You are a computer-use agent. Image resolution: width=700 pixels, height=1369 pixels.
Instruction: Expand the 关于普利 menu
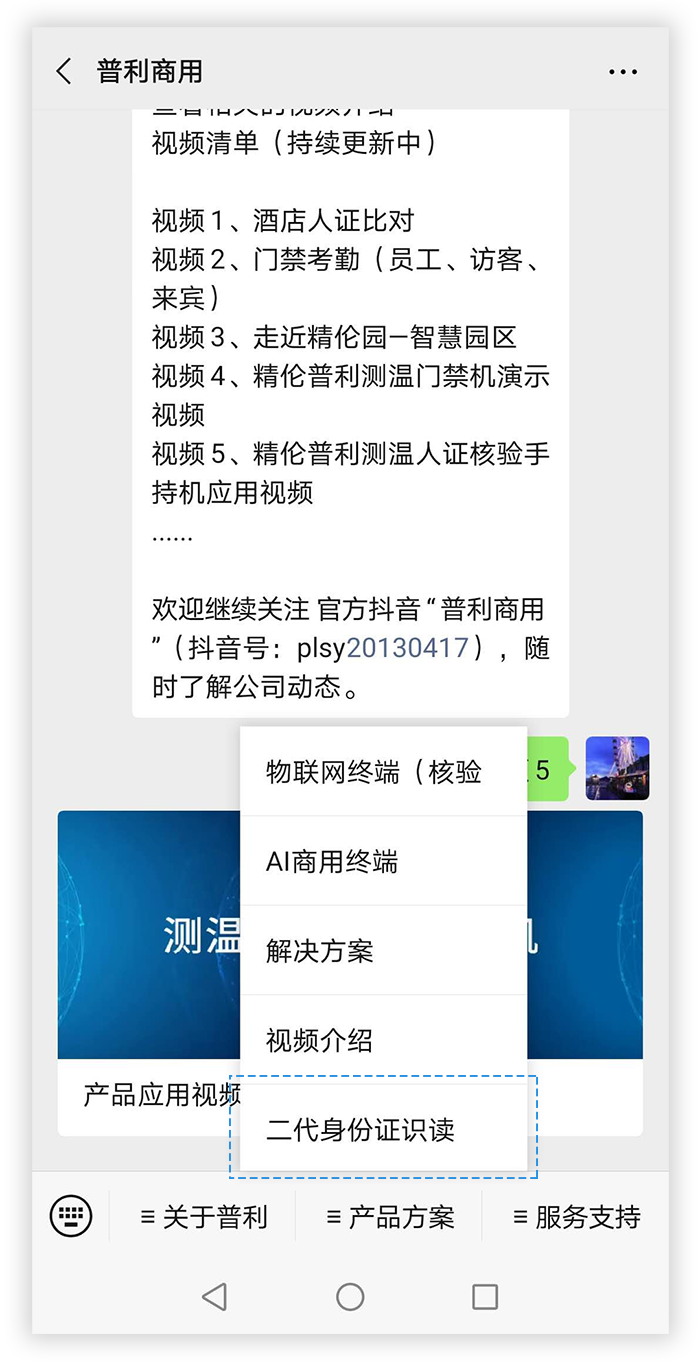coord(203,1216)
